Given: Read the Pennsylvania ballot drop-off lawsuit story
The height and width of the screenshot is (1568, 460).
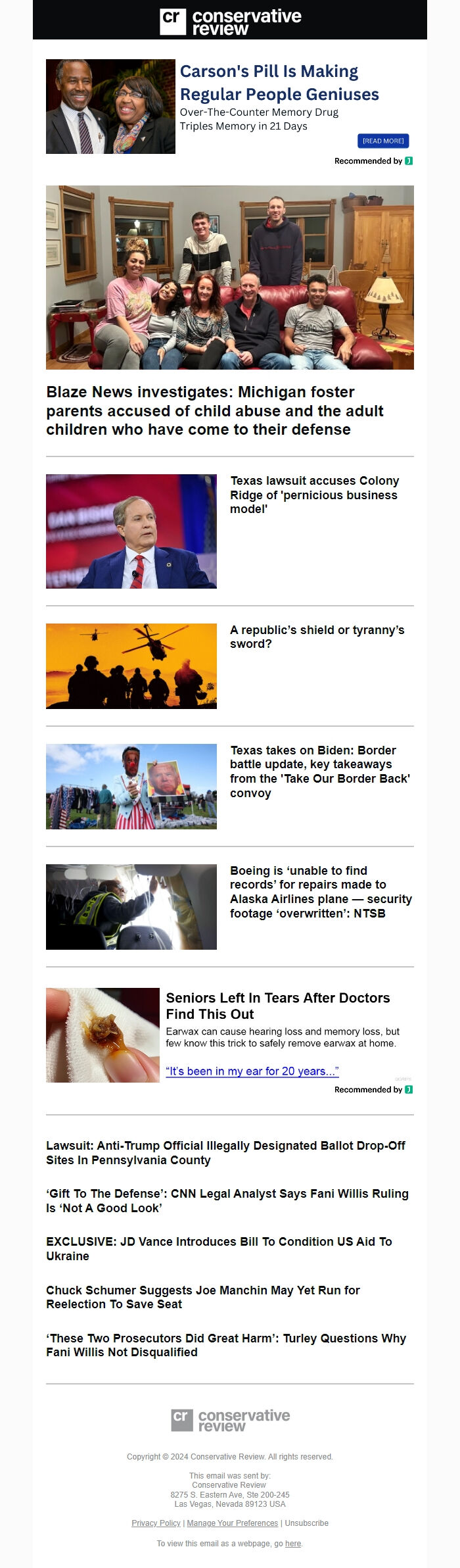Looking at the screenshot, I should 225,1152.
